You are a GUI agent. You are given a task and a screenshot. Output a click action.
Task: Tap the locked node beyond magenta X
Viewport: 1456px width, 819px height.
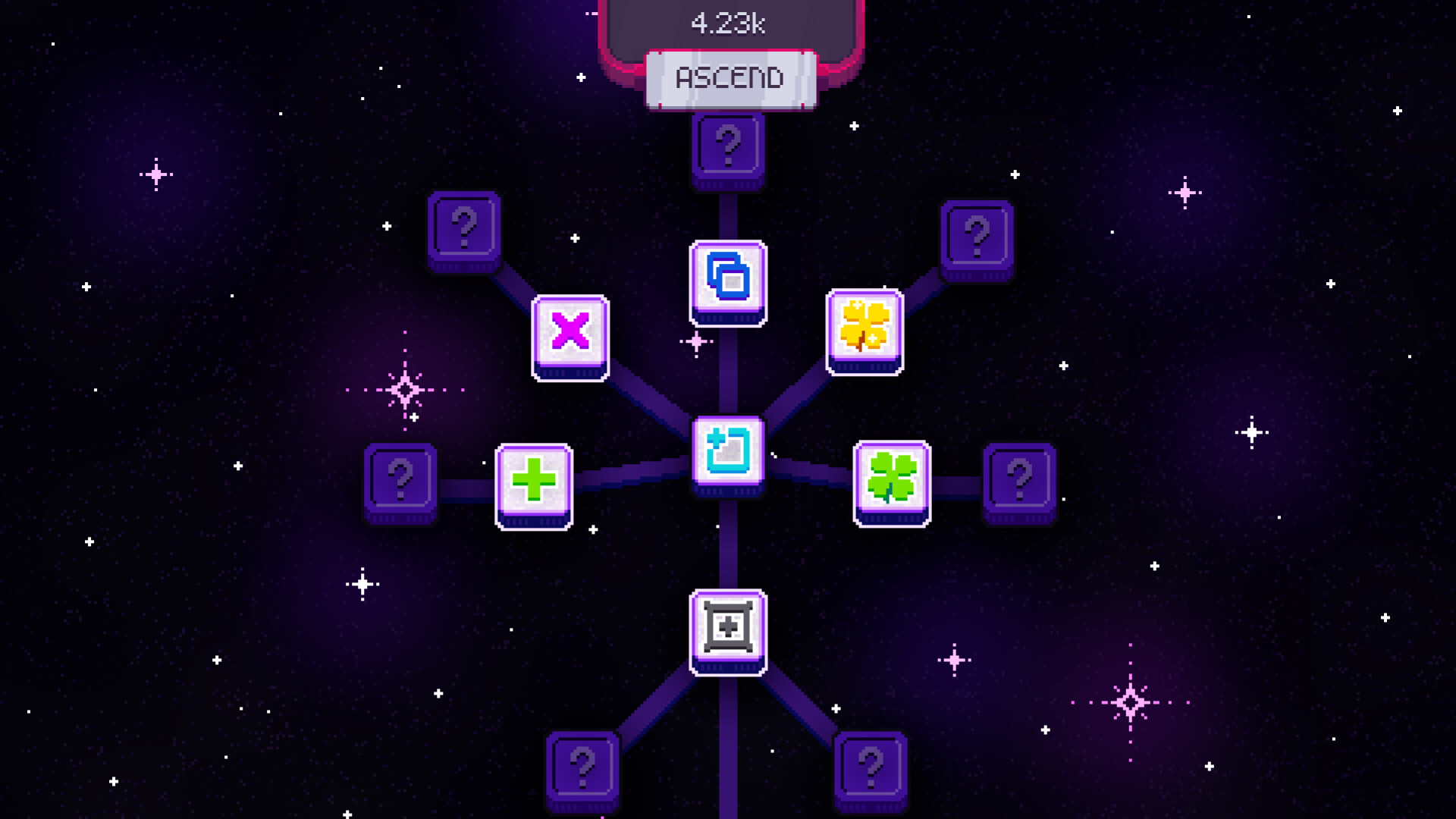[x=464, y=227]
